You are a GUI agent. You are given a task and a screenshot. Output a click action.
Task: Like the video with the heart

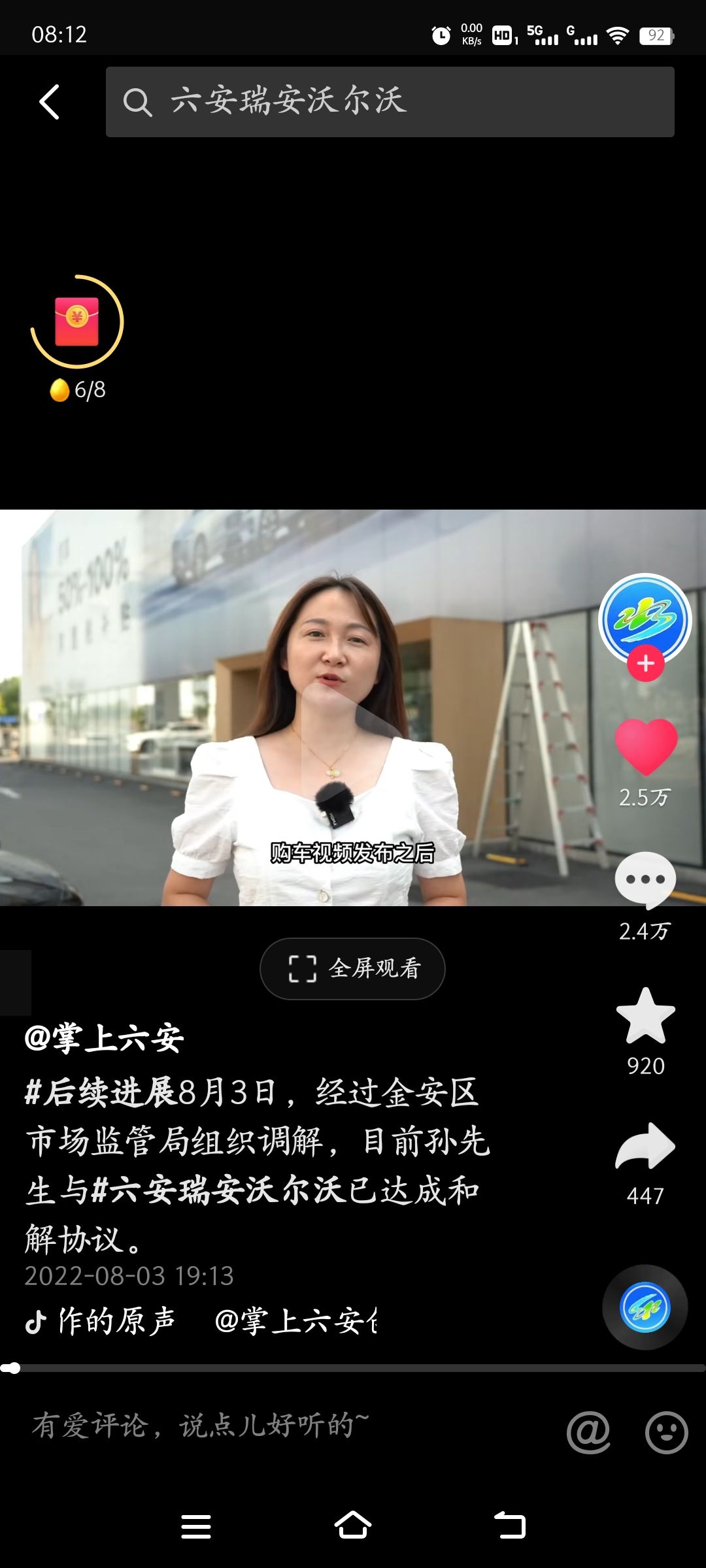click(x=645, y=746)
